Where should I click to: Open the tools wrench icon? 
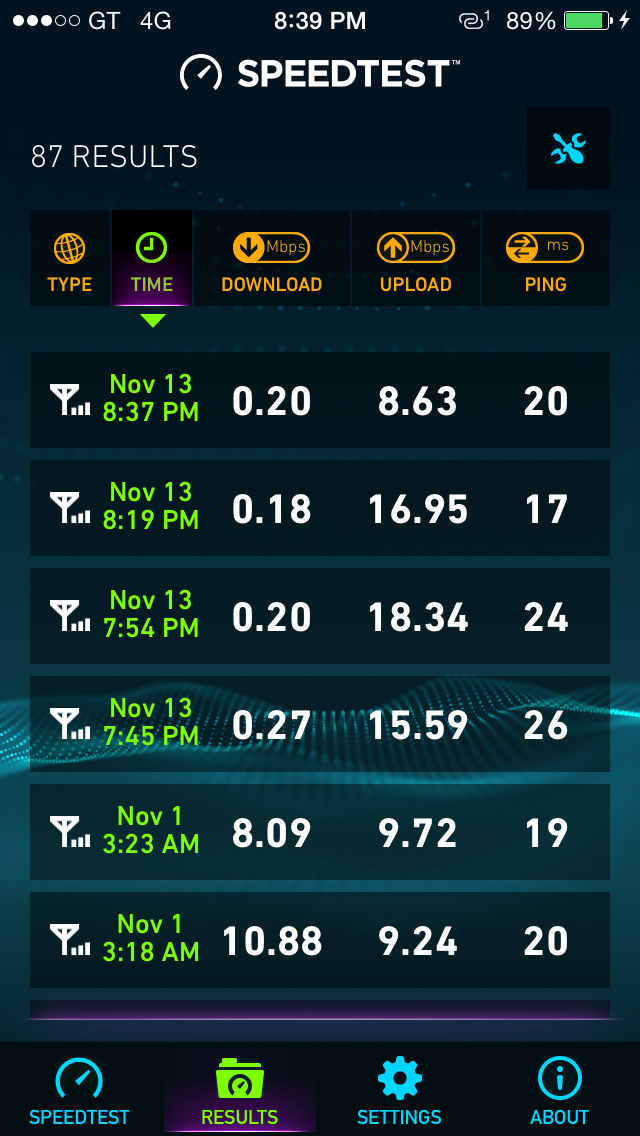[x=568, y=149]
